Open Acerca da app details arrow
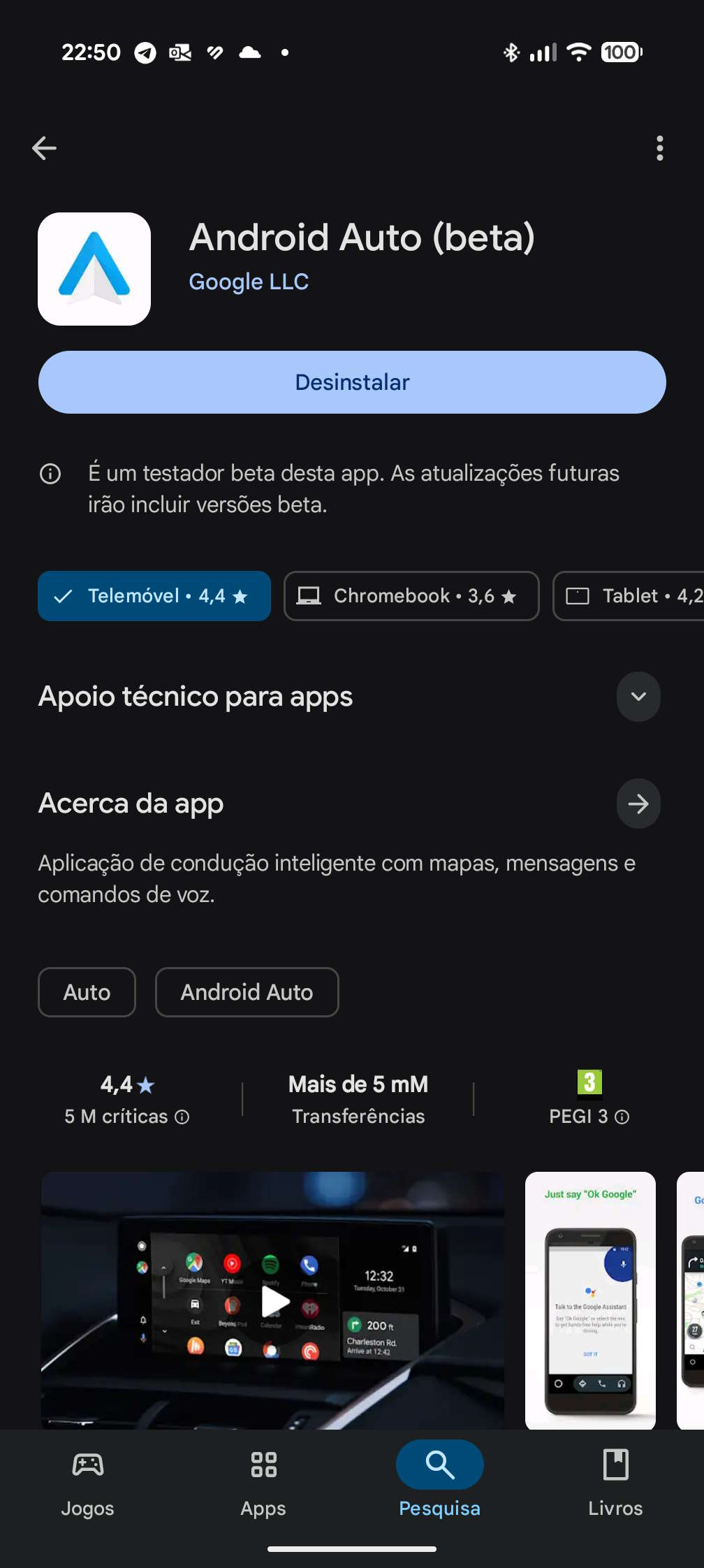This screenshot has height=1568, width=704. pyautogui.click(x=638, y=804)
